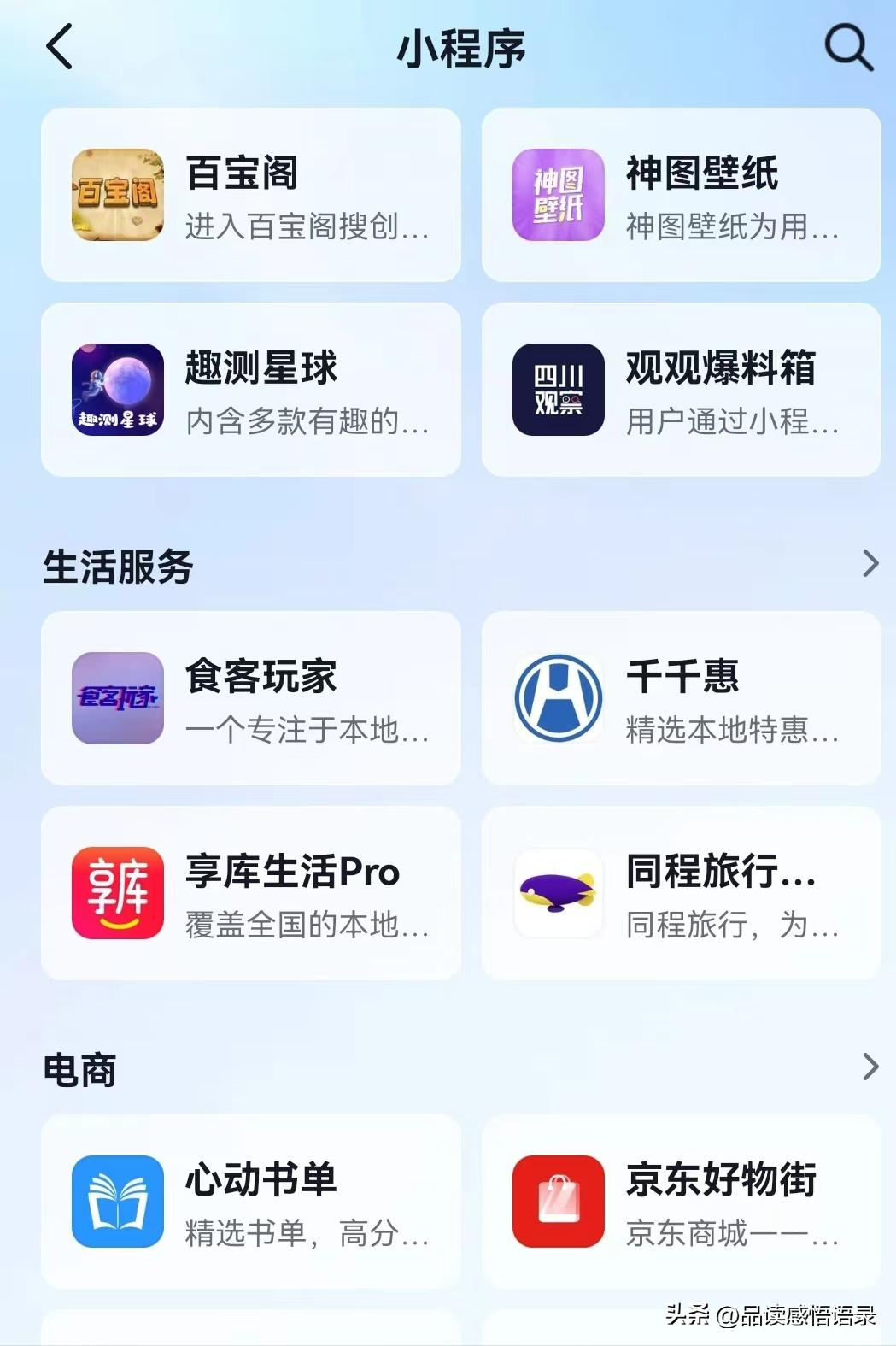Open the 神图壁纸 wallpaper app icon
The height and width of the screenshot is (1346, 896).
(558, 196)
